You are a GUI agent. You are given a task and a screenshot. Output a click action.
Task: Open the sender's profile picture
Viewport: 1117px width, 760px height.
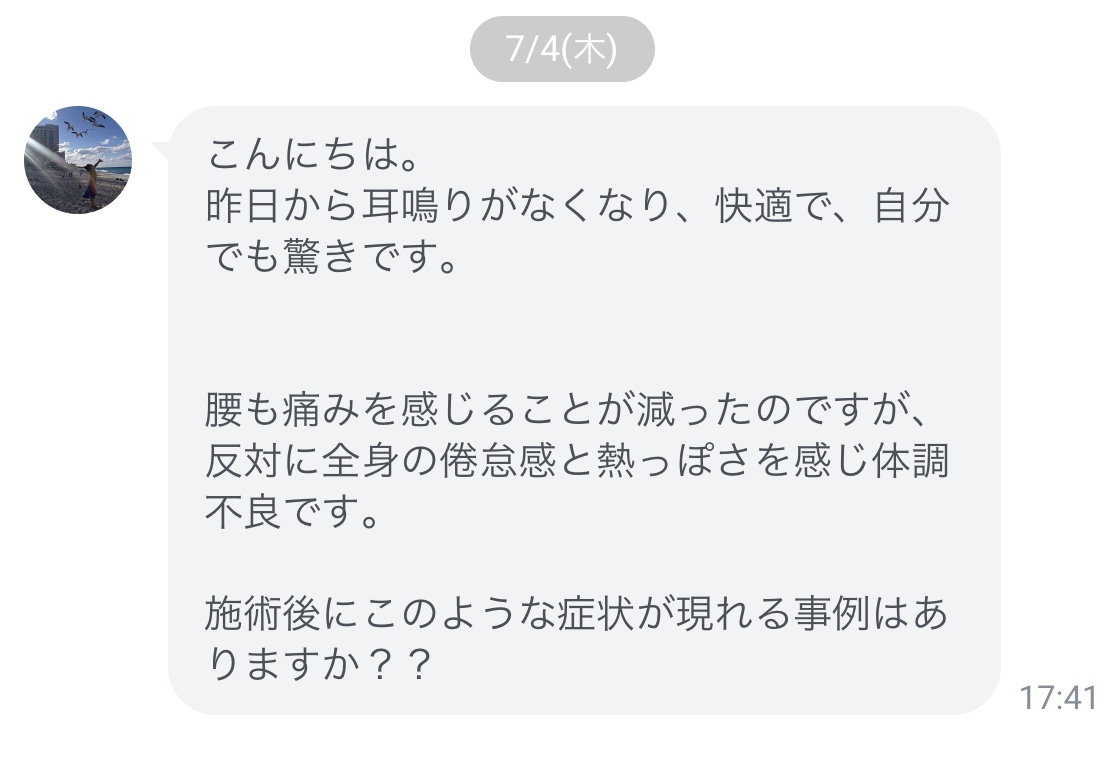click(x=78, y=160)
